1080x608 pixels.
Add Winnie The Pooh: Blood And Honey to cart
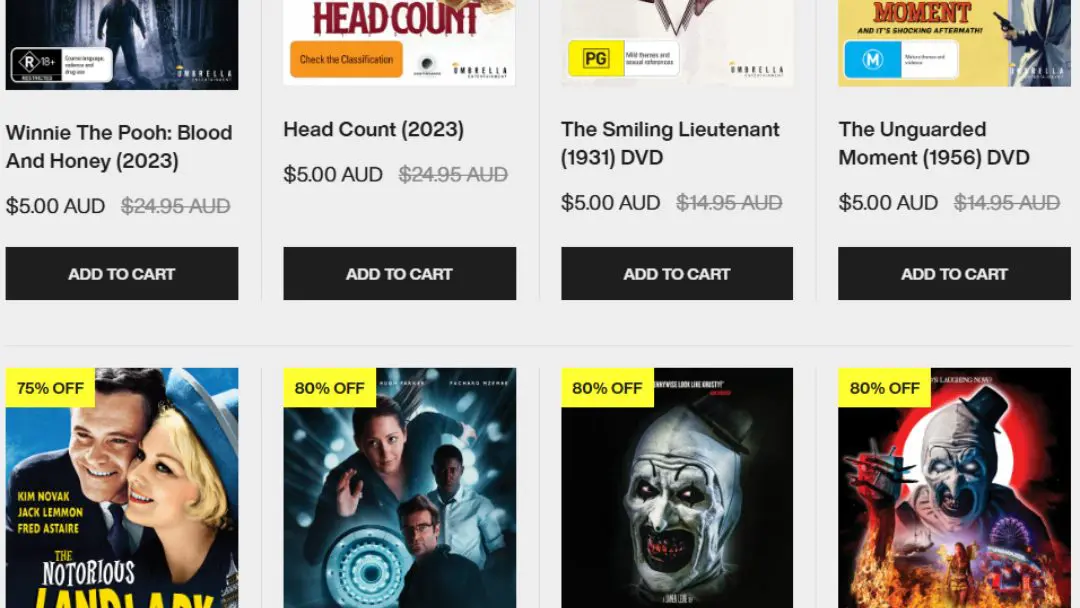122,273
